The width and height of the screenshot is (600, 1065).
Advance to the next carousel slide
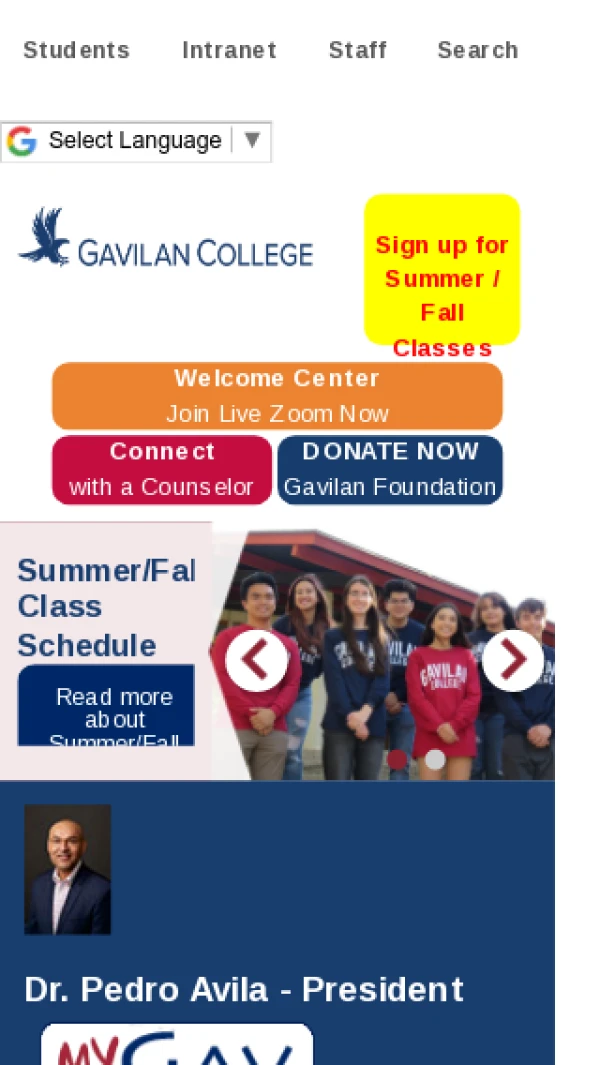pyautogui.click(x=513, y=660)
